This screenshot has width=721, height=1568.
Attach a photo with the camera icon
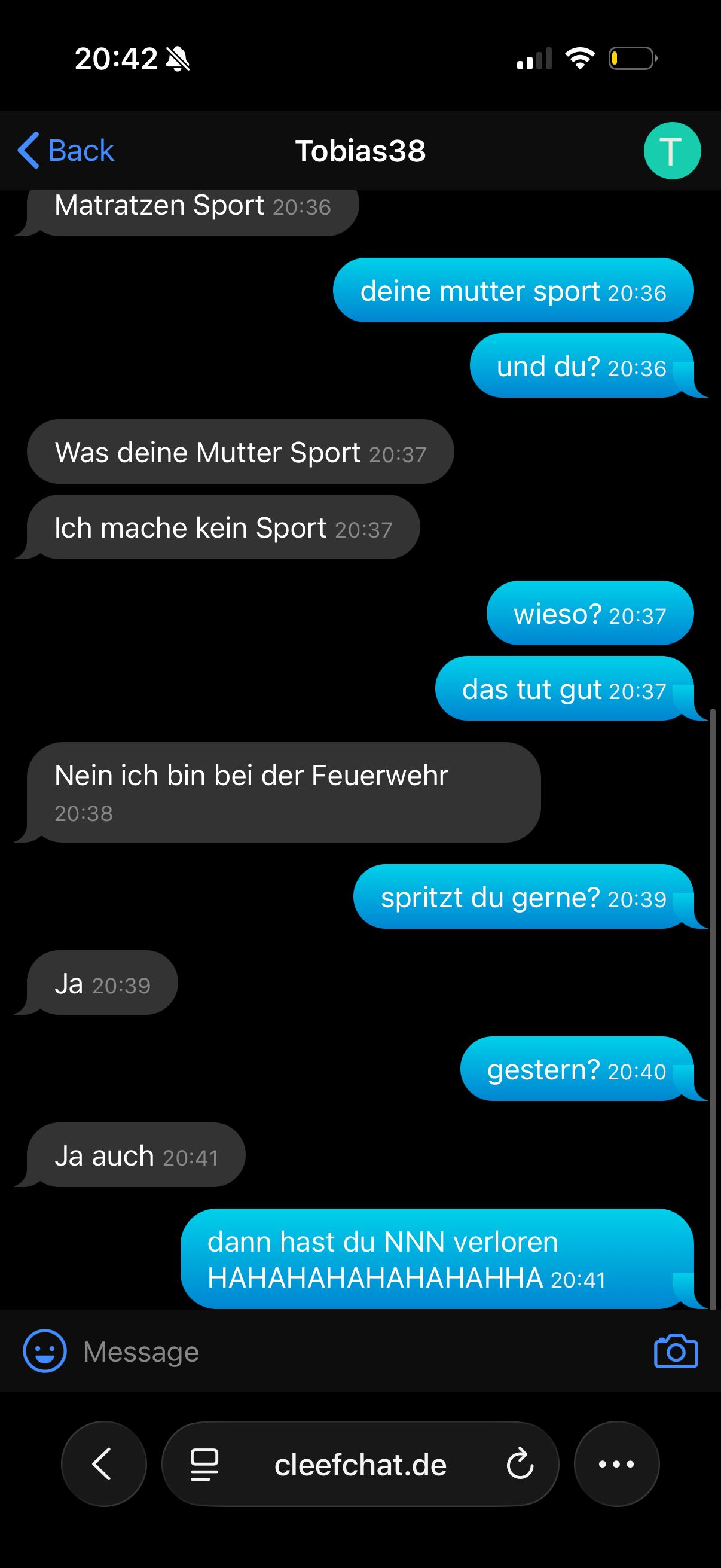click(x=676, y=1352)
